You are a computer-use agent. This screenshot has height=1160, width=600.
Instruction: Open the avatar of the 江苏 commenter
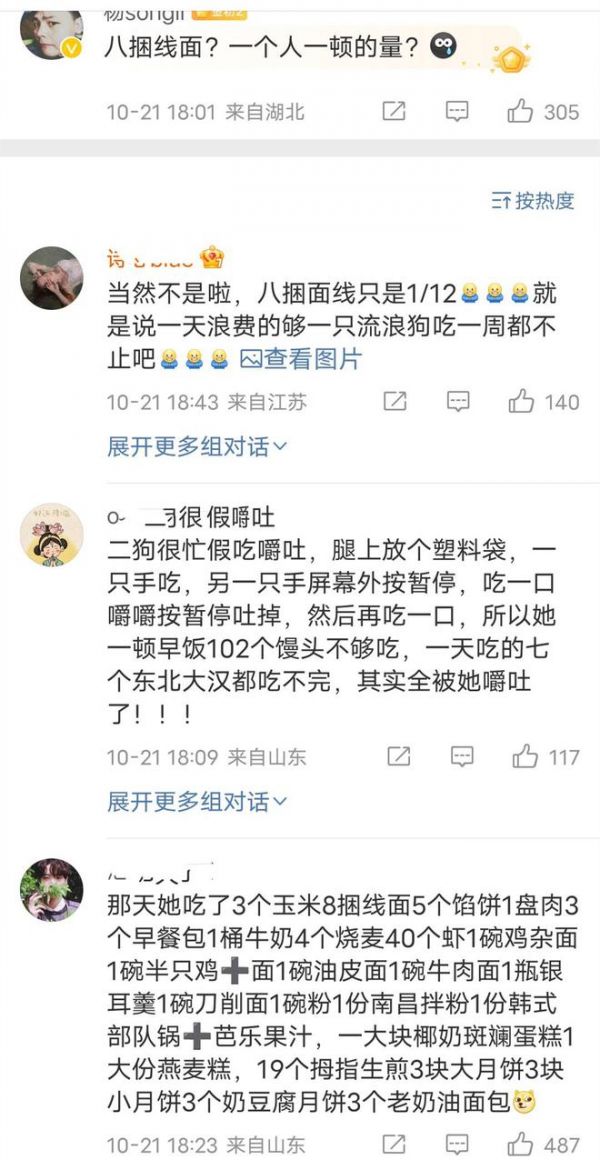pyautogui.click(x=51, y=278)
